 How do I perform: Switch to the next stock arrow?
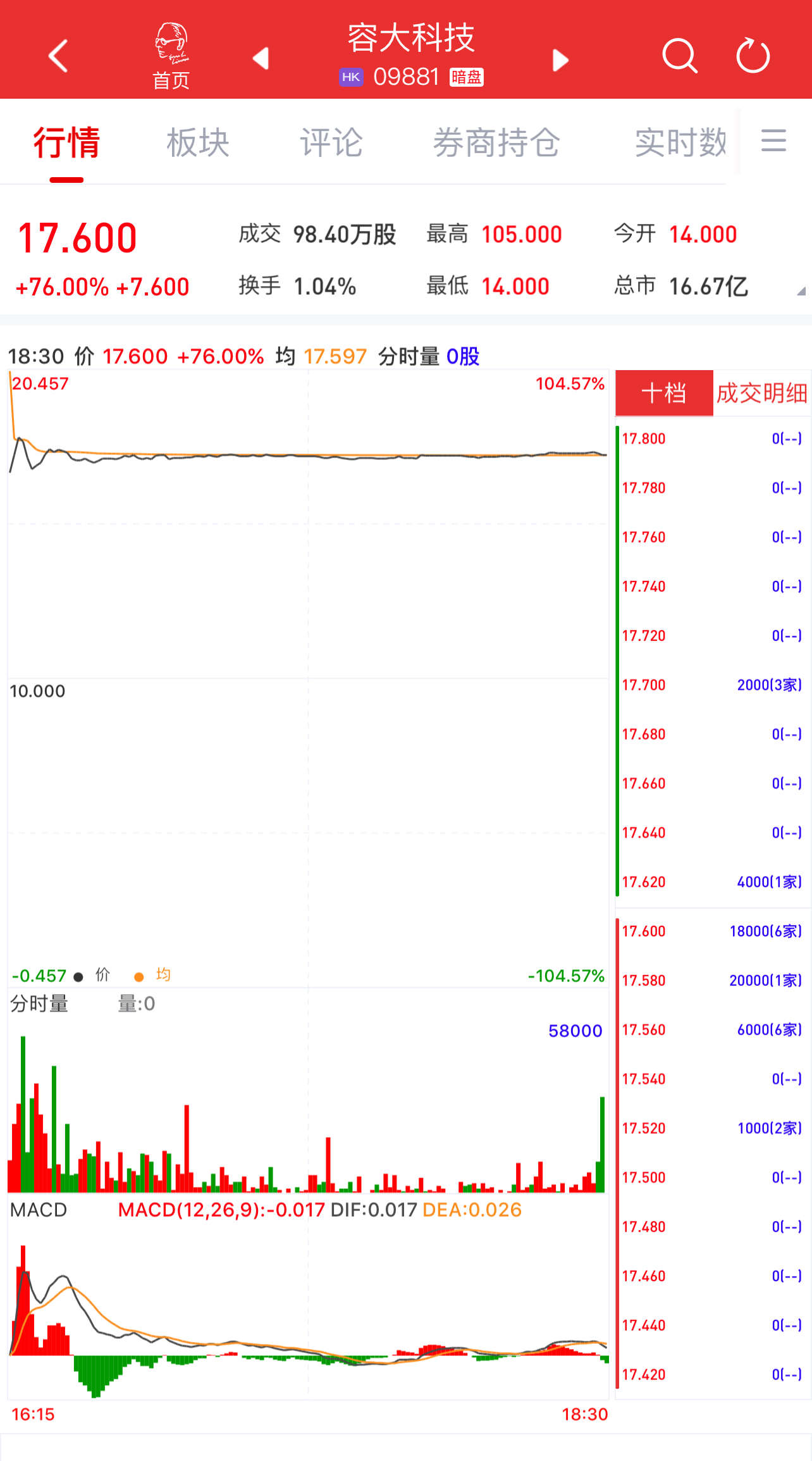[560, 60]
